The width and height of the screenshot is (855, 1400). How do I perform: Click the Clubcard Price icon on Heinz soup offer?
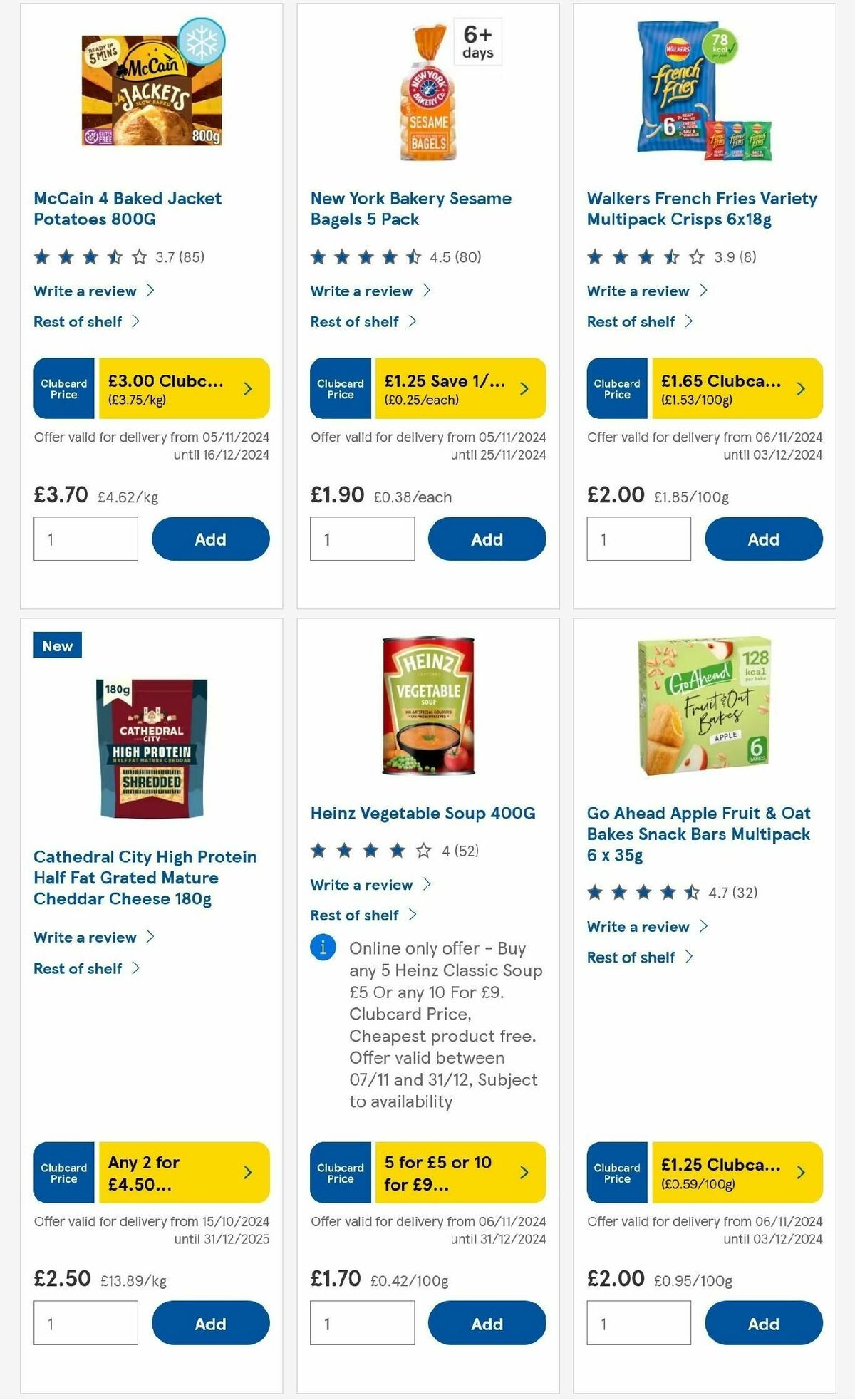coord(339,1172)
